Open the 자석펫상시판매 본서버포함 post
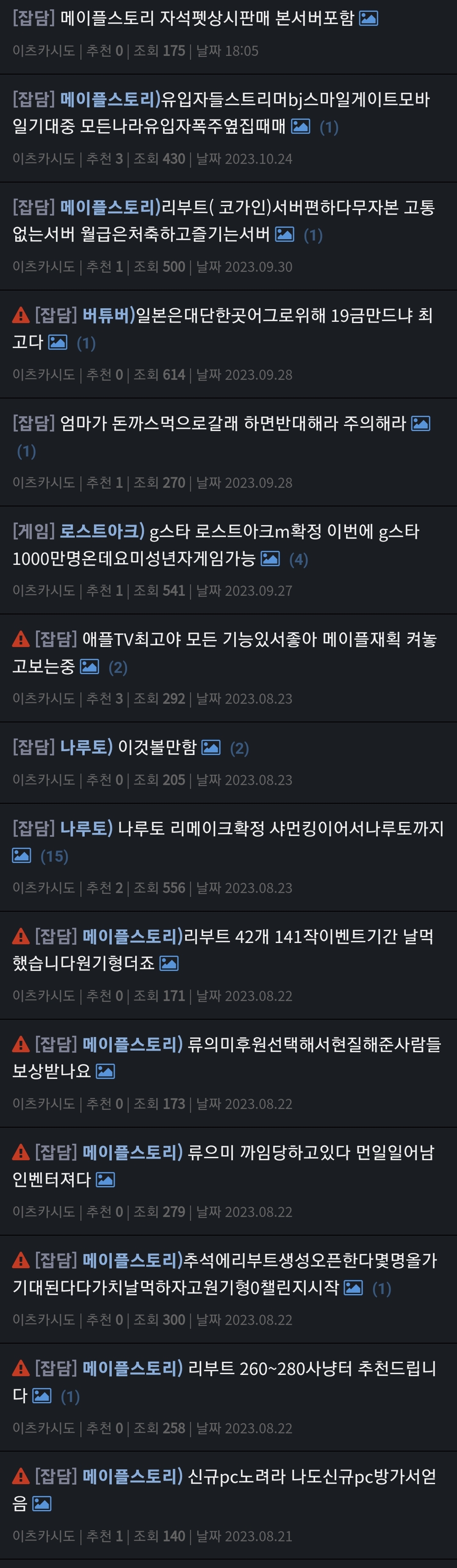Image resolution: width=457 pixels, height=1568 pixels. click(x=207, y=18)
